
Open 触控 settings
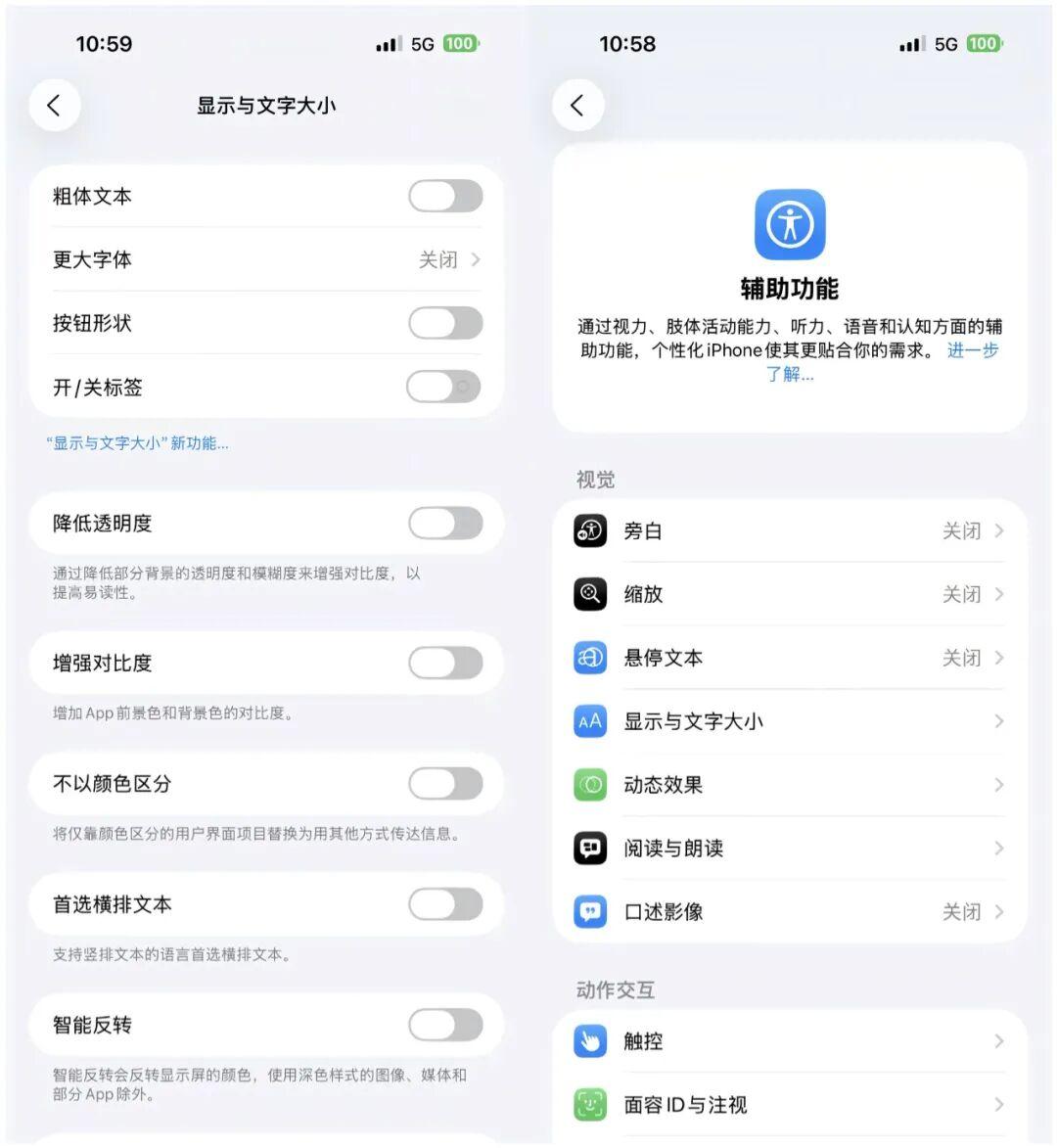coord(789,1041)
